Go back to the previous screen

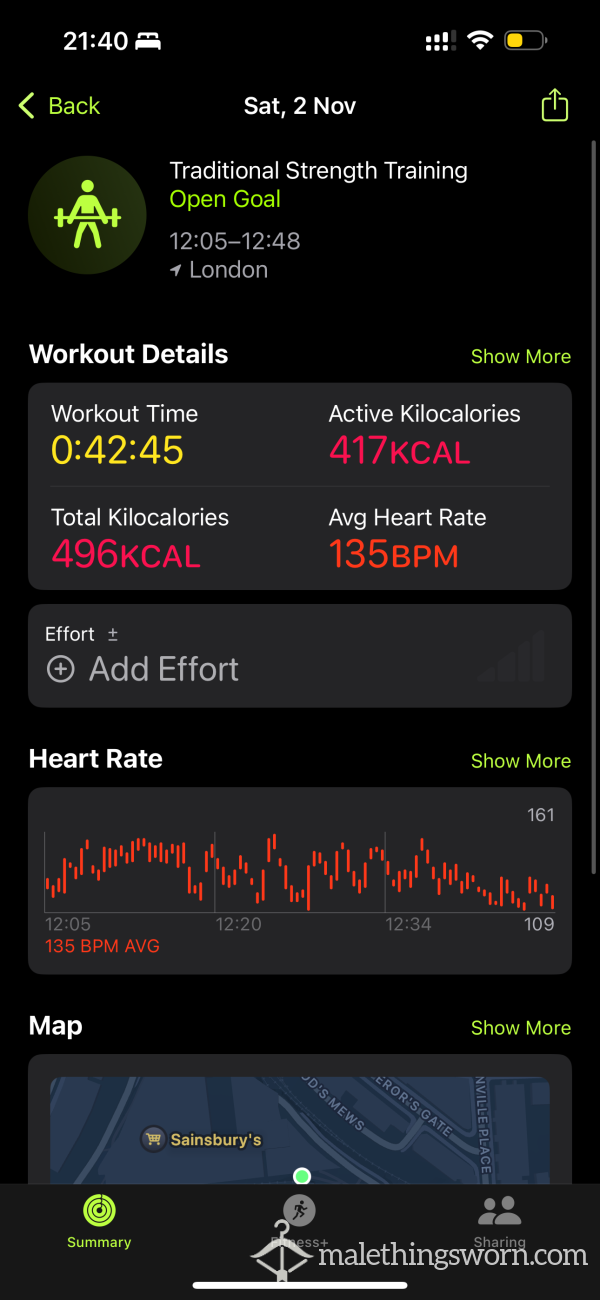tap(60, 106)
